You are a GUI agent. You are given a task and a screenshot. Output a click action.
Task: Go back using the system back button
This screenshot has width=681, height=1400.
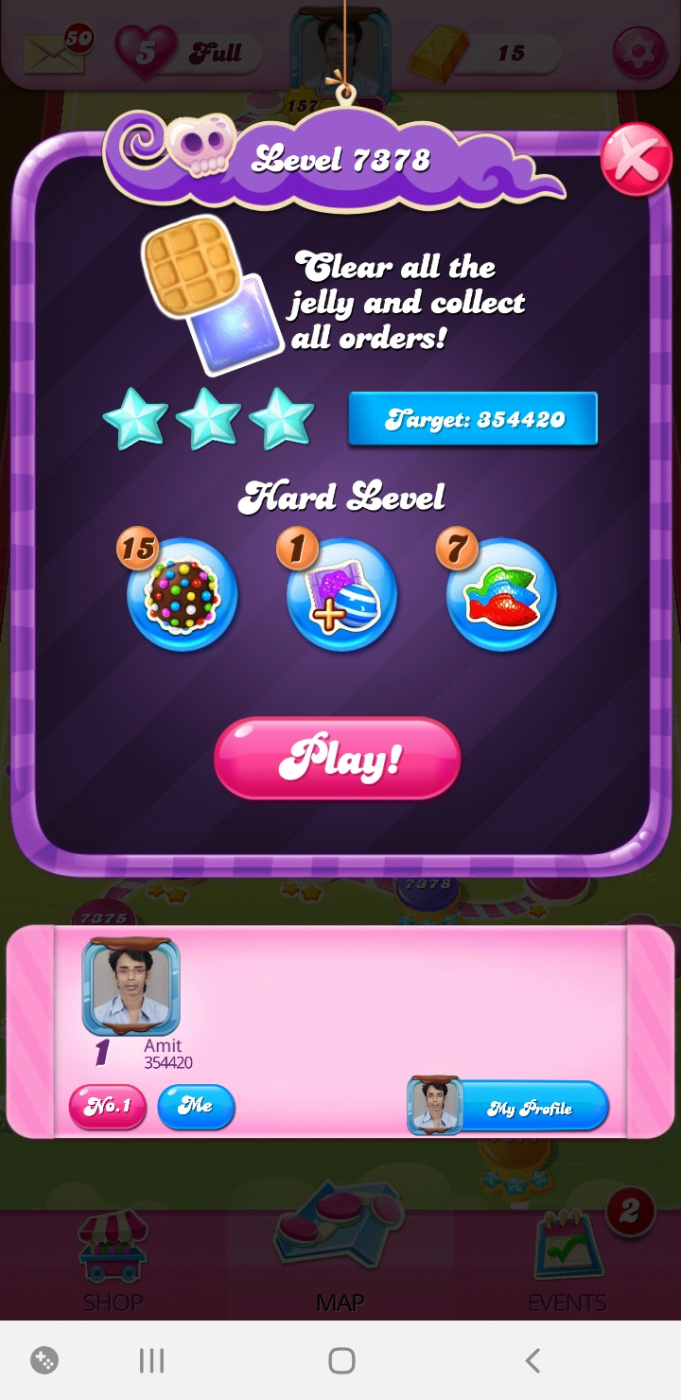coord(533,1360)
